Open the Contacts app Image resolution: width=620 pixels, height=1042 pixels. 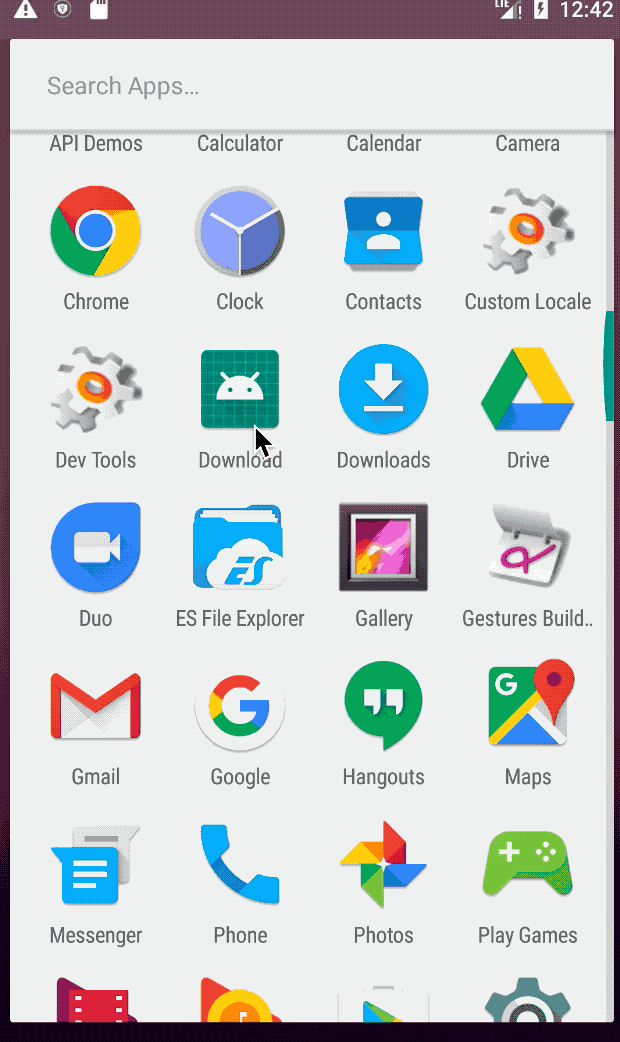(384, 232)
